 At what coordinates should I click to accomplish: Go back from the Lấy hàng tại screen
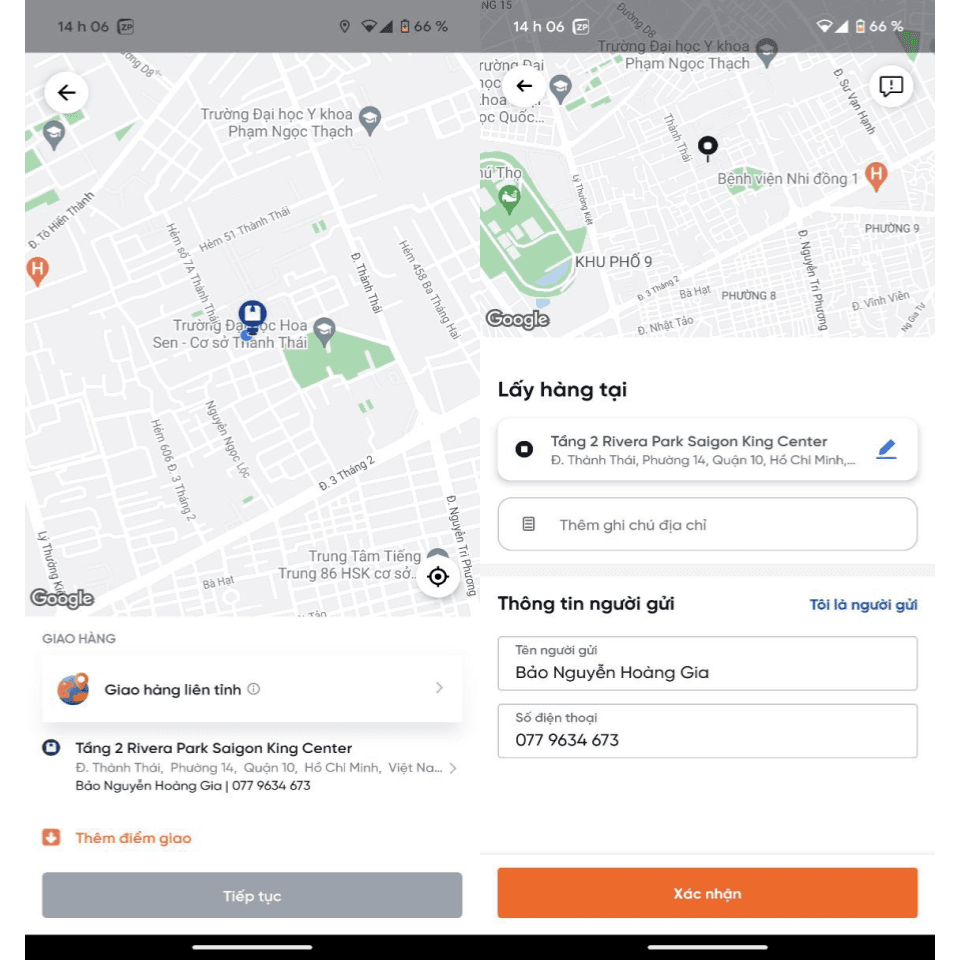[x=524, y=86]
